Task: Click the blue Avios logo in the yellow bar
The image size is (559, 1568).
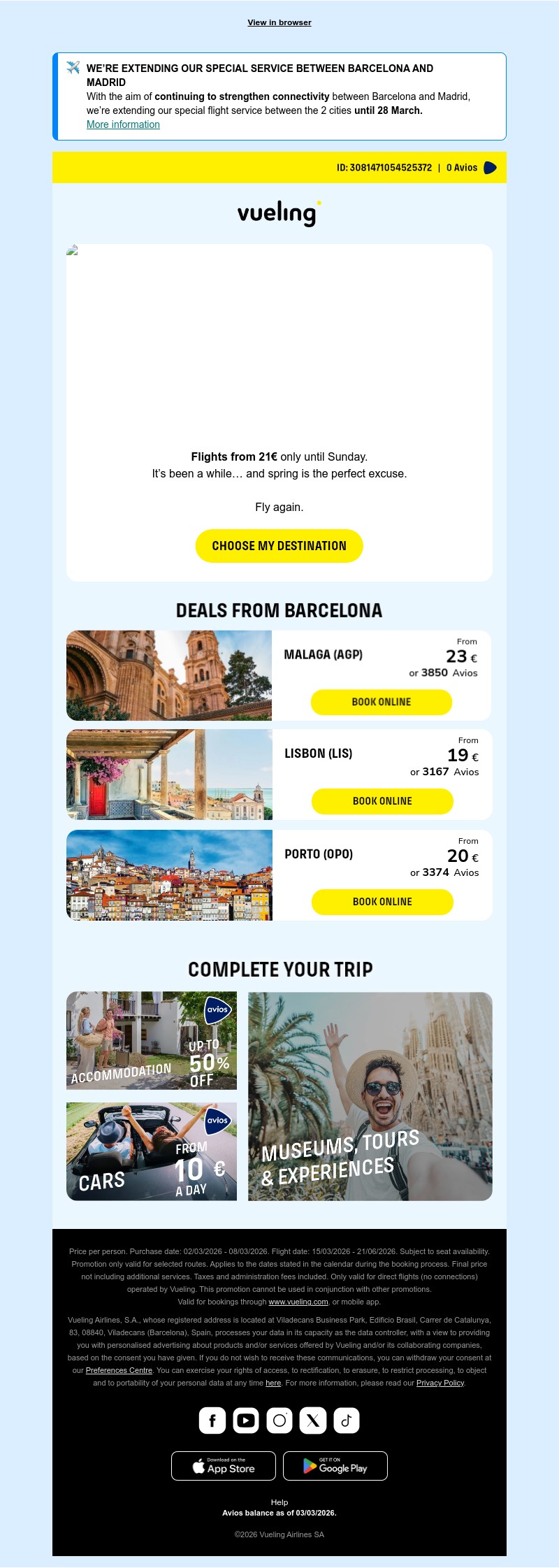Action: click(491, 168)
